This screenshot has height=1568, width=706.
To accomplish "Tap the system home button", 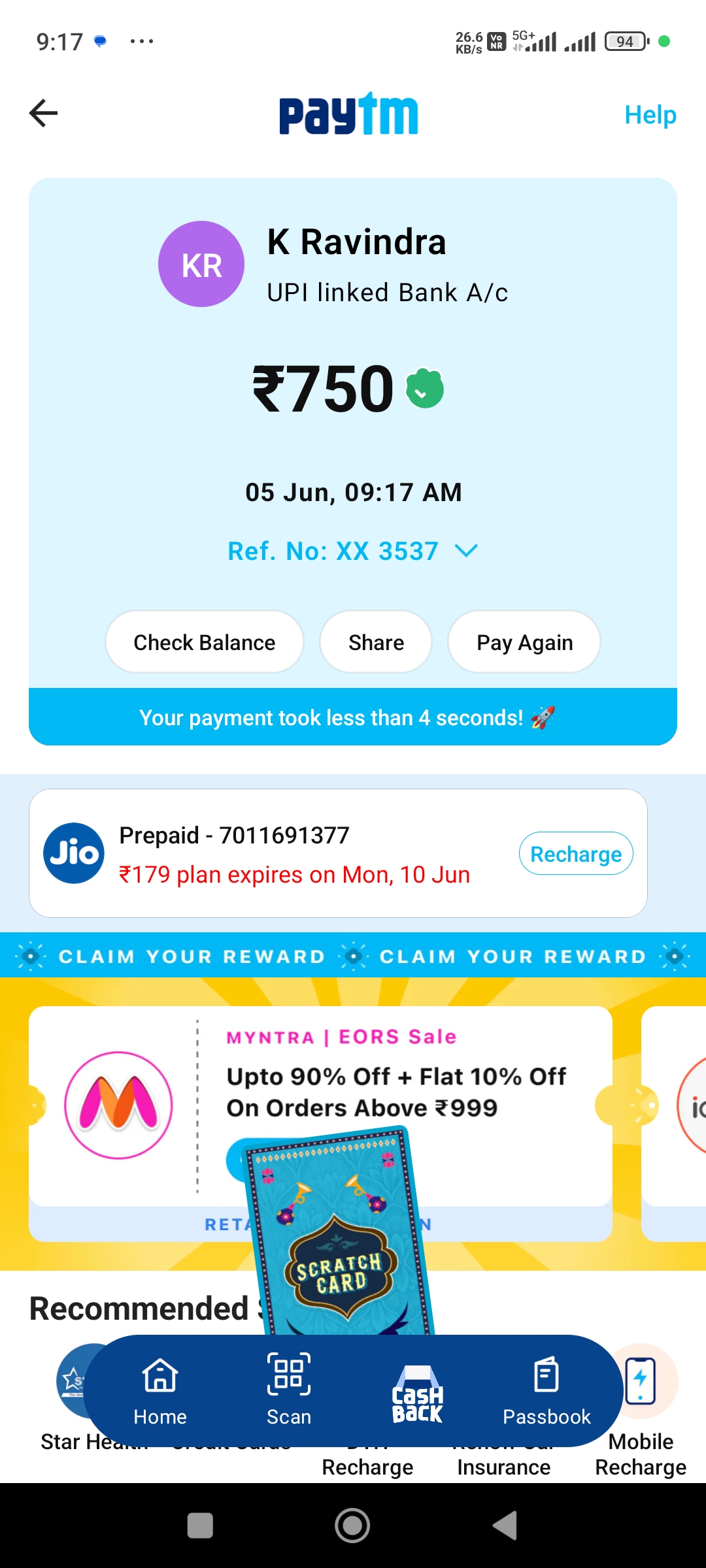I will point(352,1526).
